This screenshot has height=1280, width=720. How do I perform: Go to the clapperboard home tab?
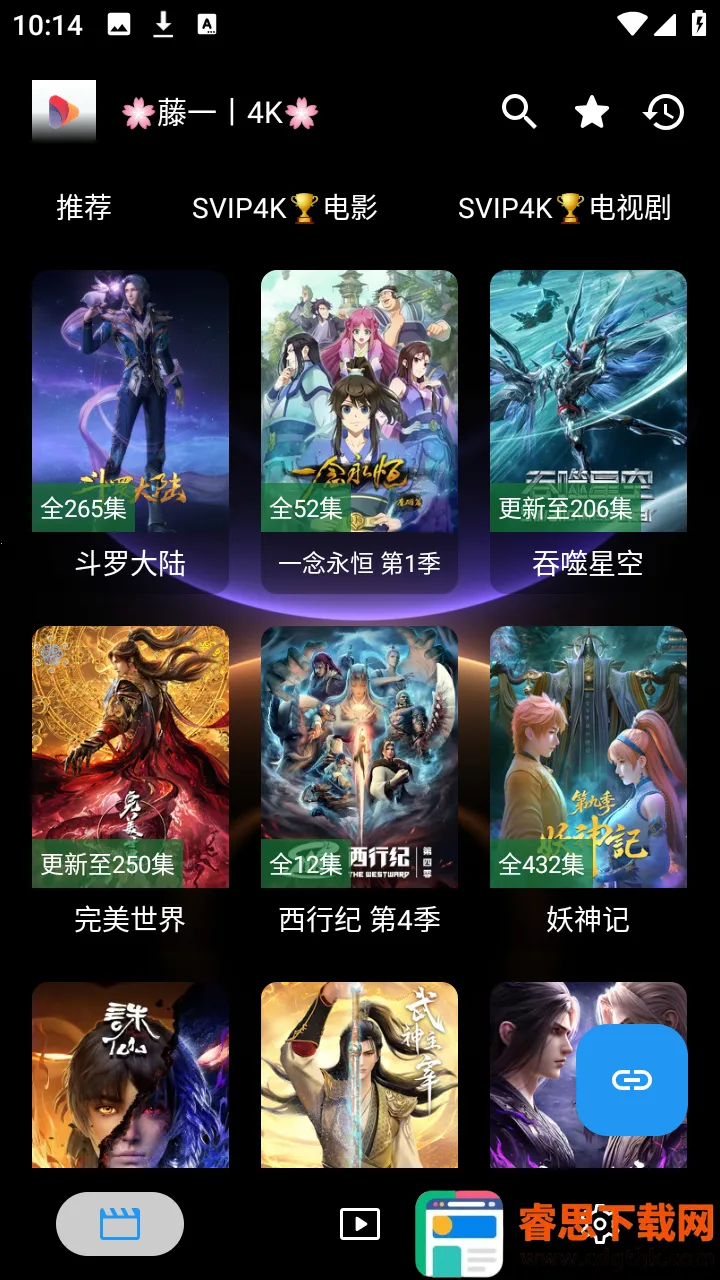click(120, 1224)
